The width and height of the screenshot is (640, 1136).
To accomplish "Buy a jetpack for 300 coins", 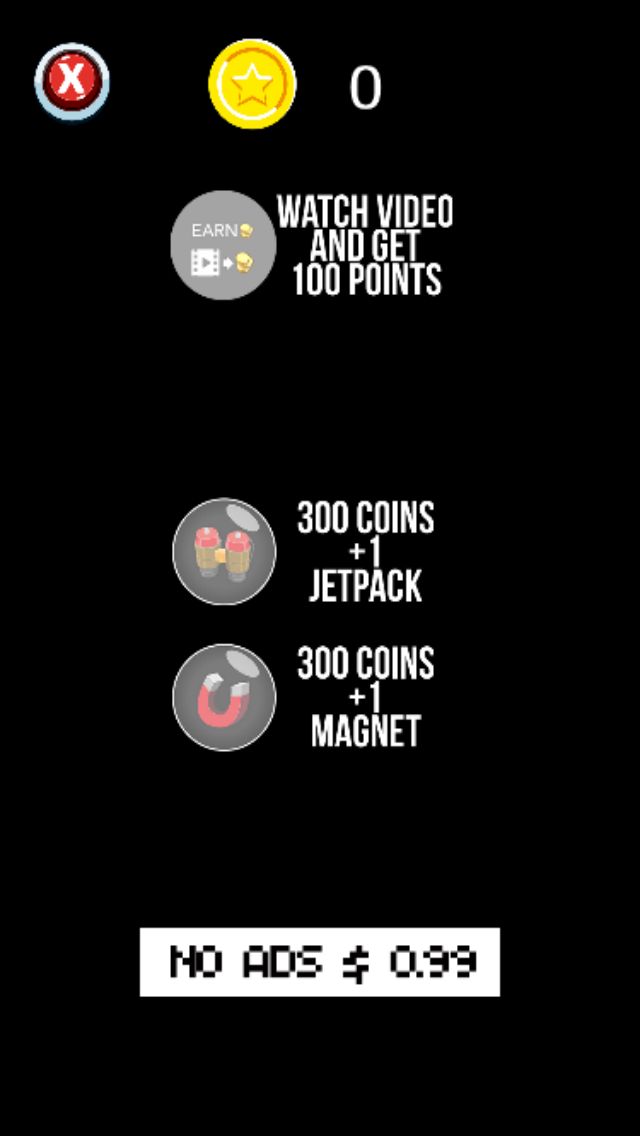I will [x=224, y=551].
